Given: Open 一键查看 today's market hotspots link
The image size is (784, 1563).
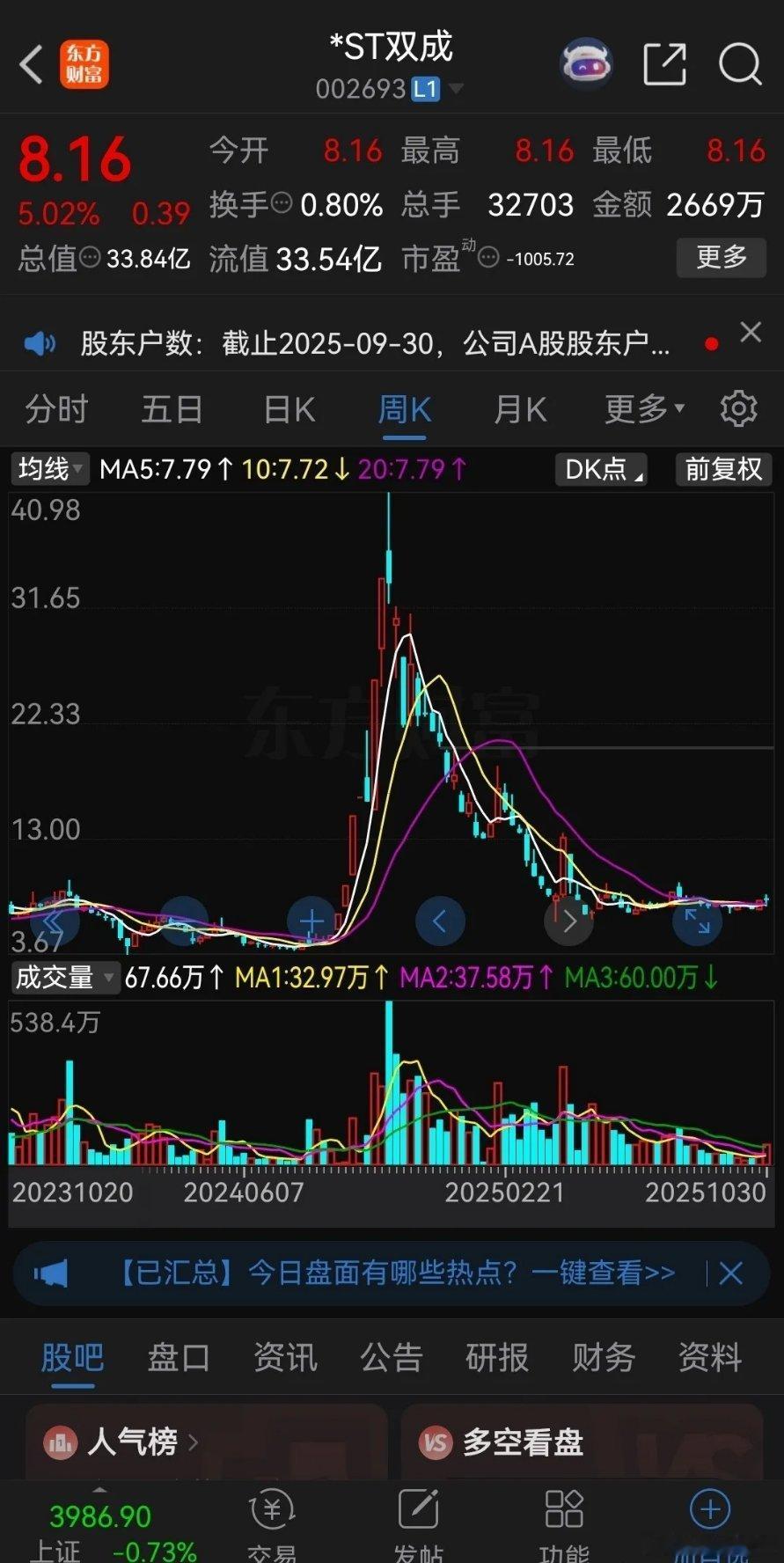Looking at the screenshot, I should tap(606, 1273).
